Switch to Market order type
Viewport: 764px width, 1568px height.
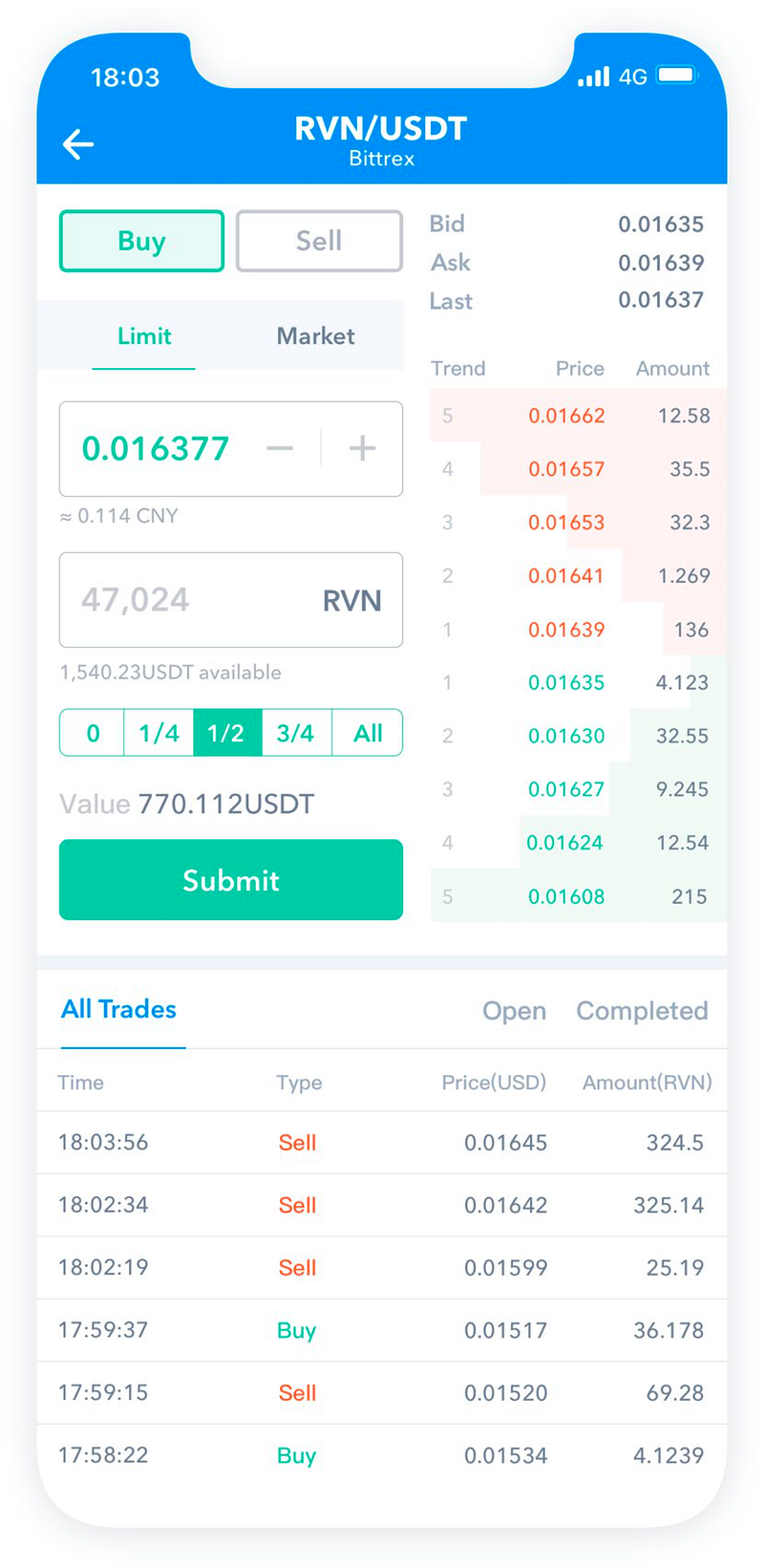[315, 336]
